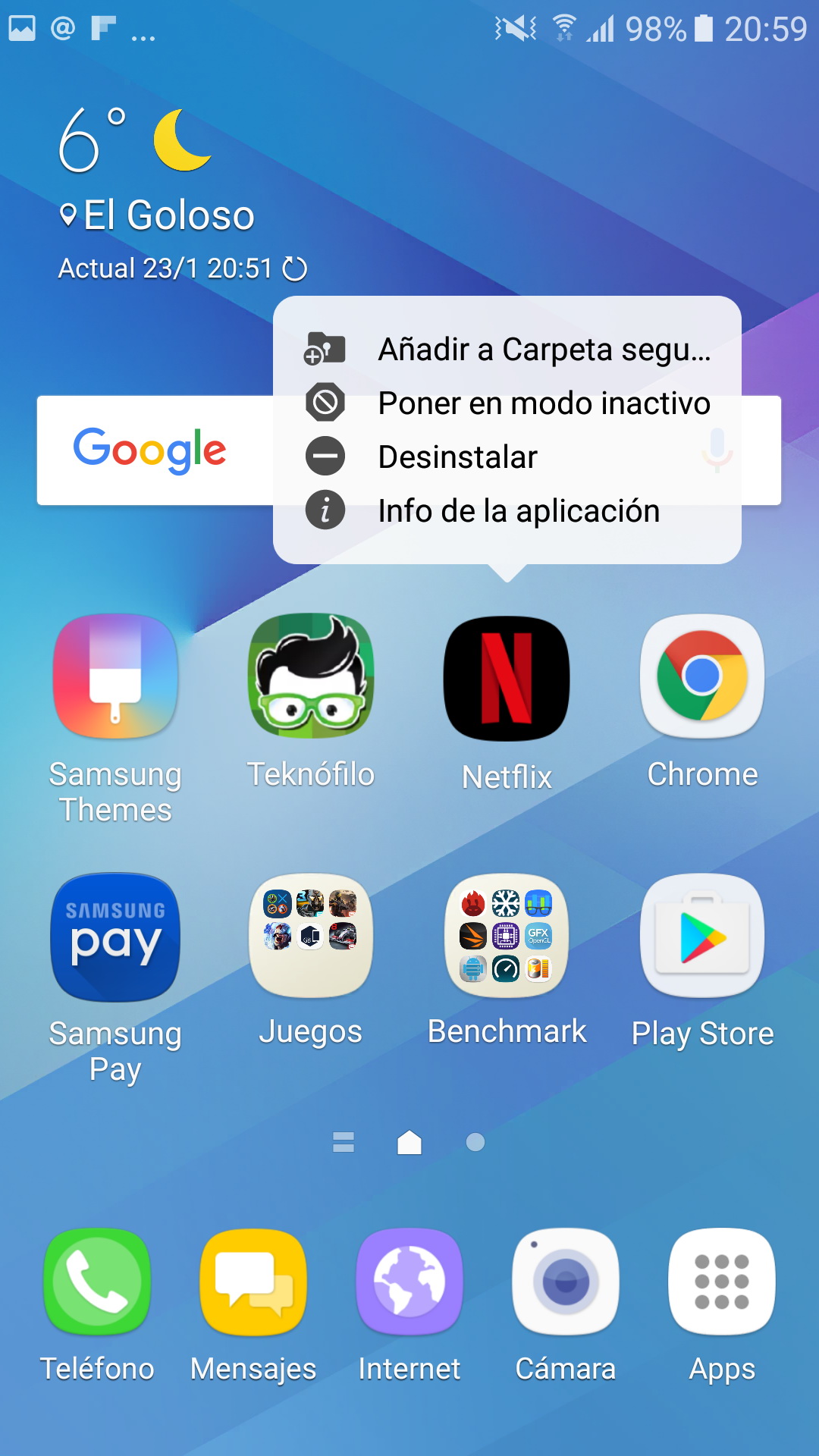
Task: Open the Mensajes app
Action: [253, 1282]
